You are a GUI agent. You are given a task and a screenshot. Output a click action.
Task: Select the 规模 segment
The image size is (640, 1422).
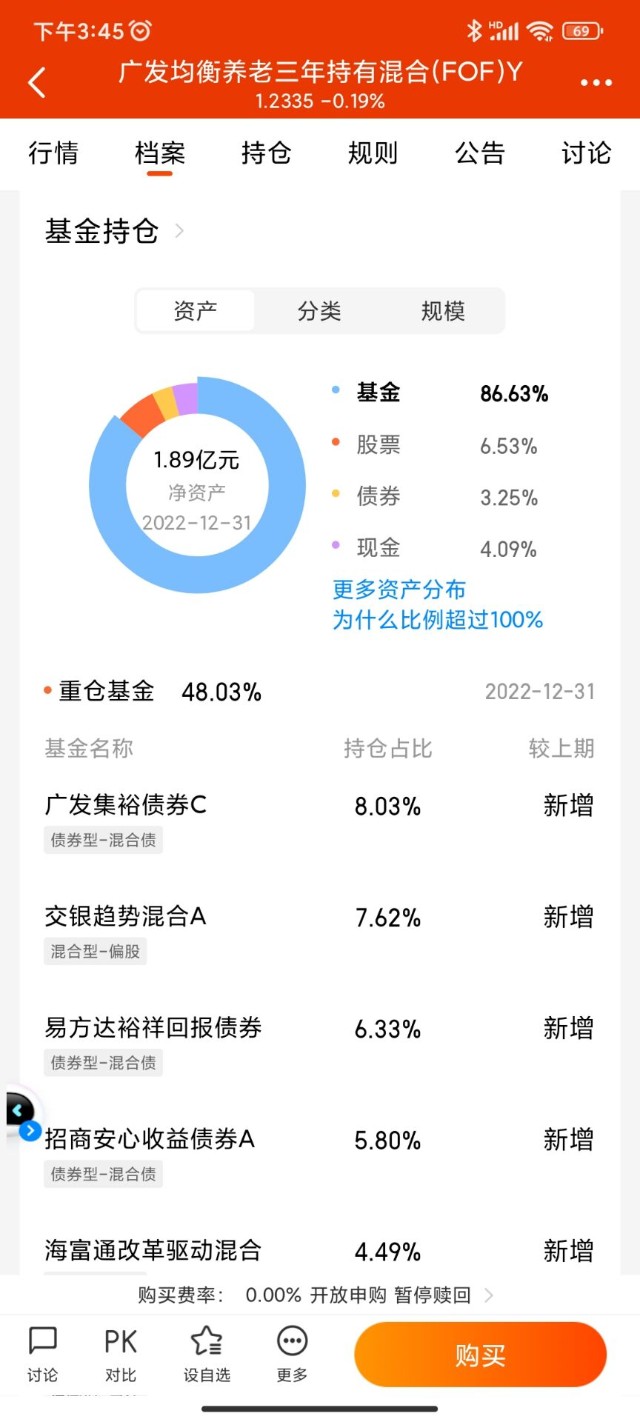click(x=443, y=311)
